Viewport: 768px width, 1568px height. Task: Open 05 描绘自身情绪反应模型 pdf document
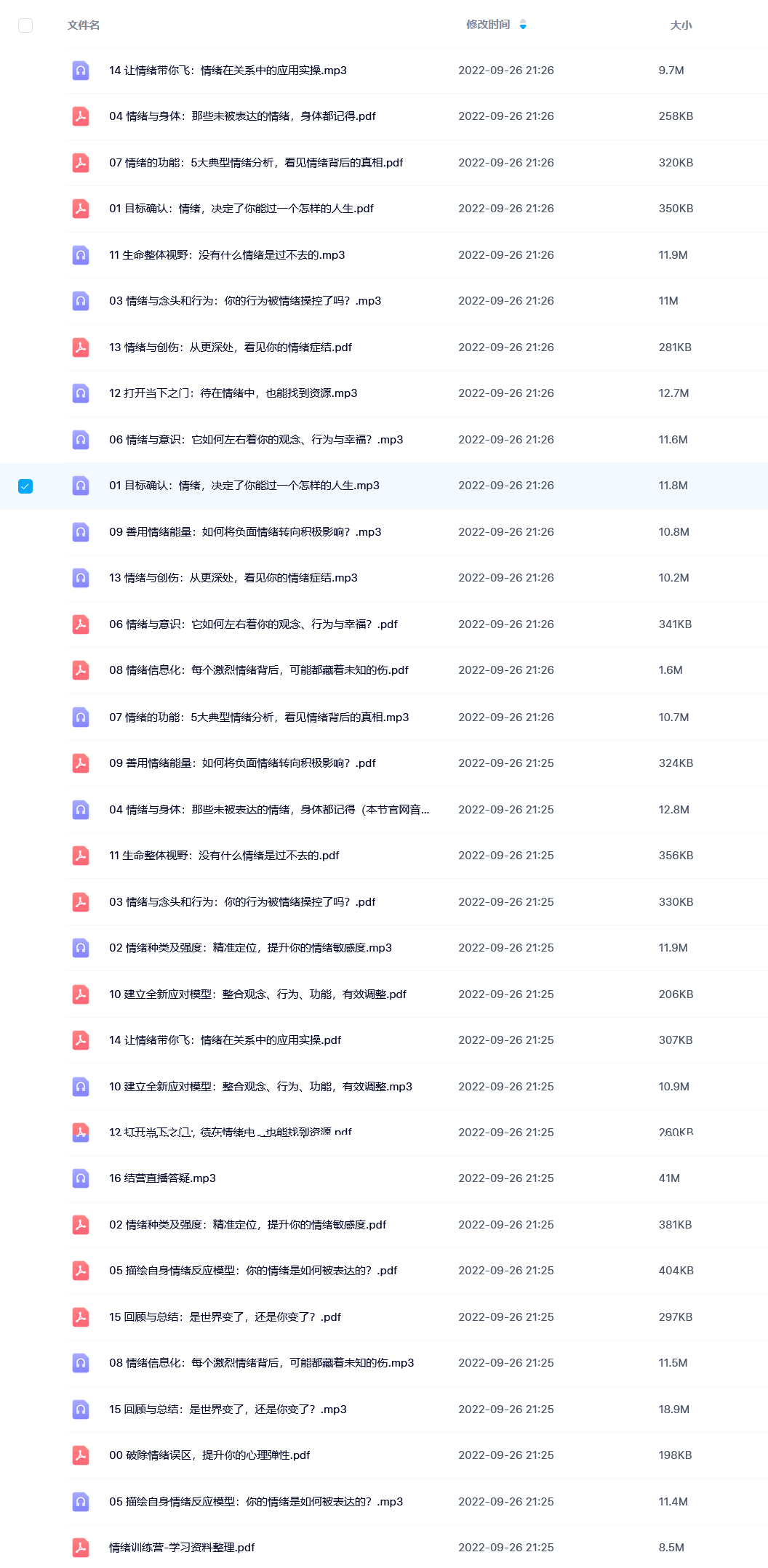pos(253,1271)
